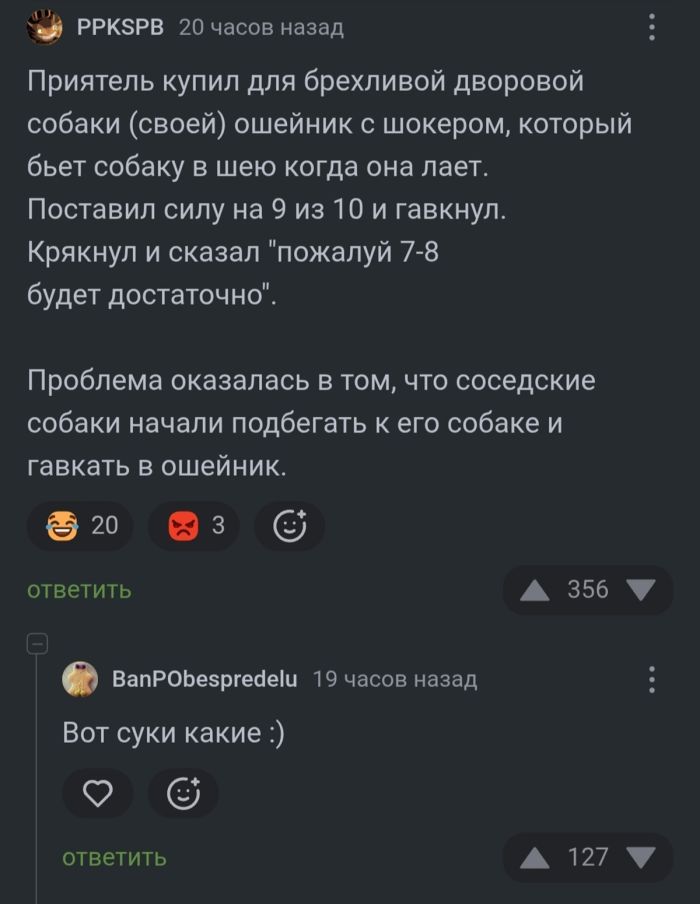Upvote BanPObespredelu's reply with 127 rating
The height and width of the screenshot is (904, 700).
pyautogui.click(x=536, y=858)
